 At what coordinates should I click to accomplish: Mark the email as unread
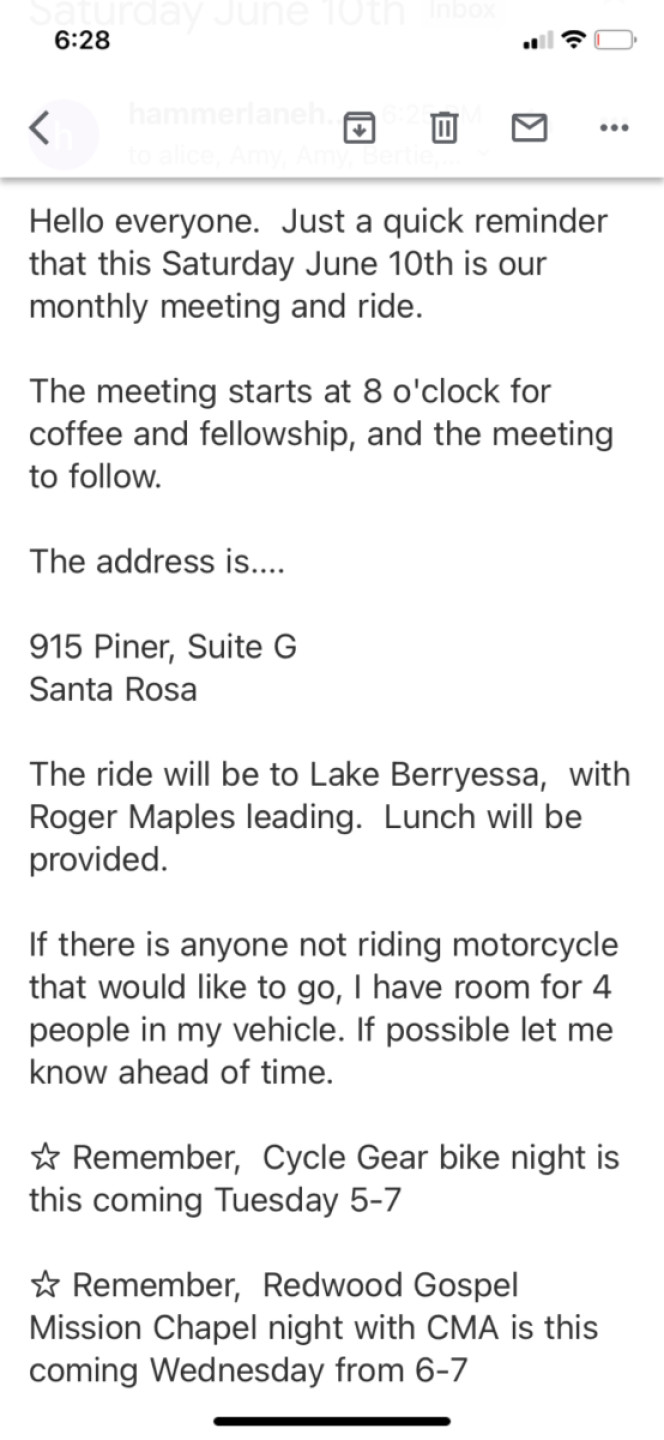[x=529, y=127]
